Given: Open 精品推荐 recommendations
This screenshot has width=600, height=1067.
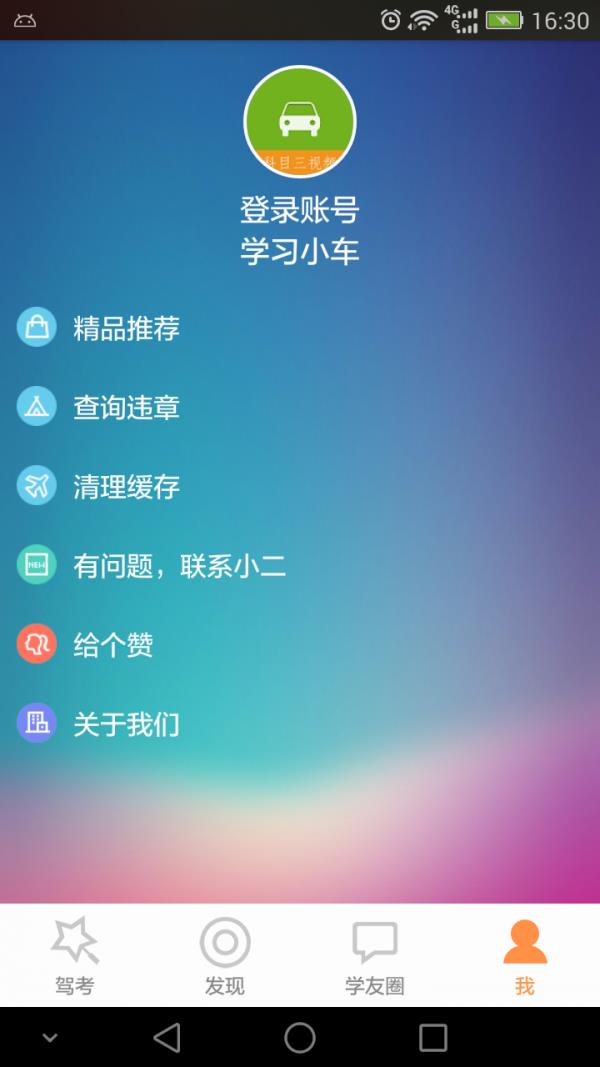Looking at the screenshot, I should pos(126,328).
